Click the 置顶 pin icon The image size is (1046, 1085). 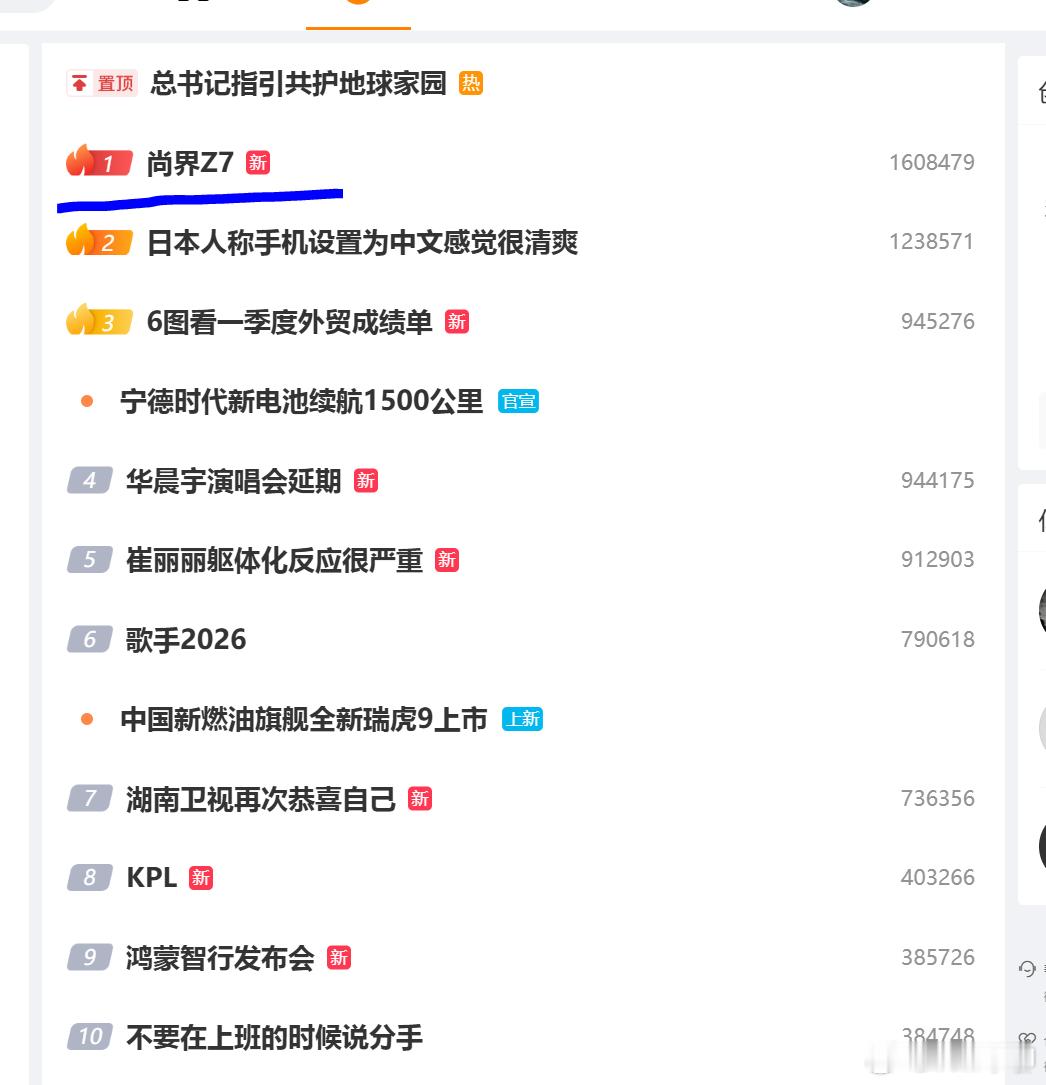80,83
